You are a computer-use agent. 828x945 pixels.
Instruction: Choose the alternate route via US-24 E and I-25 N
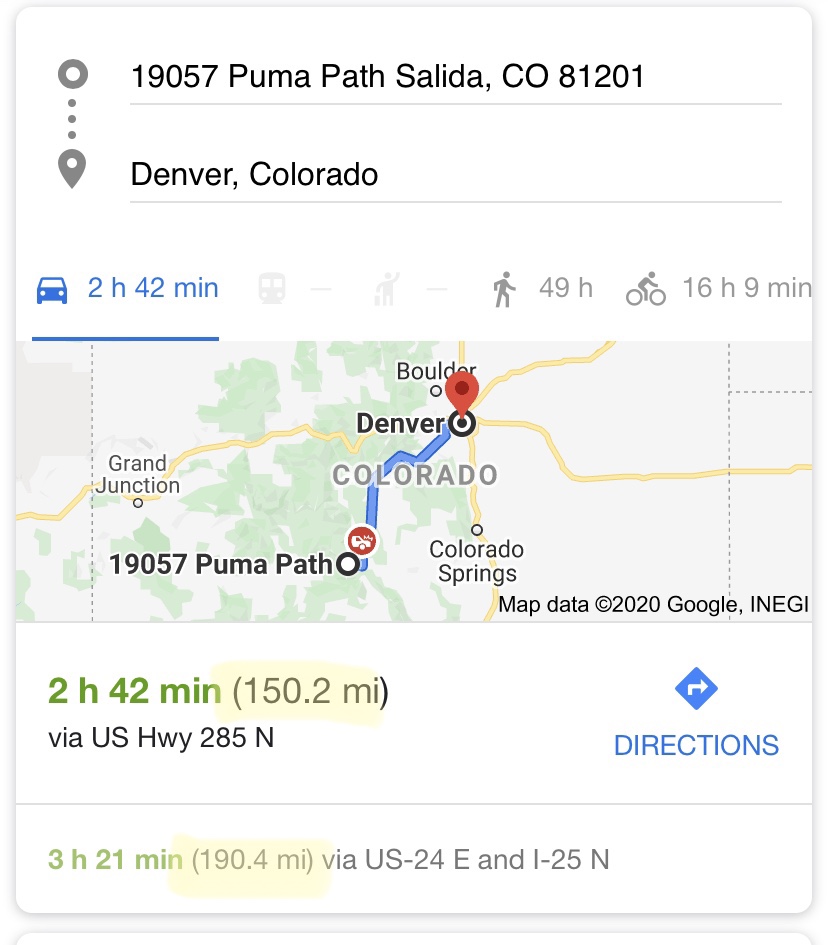pyautogui.click(x=330, y=859)
